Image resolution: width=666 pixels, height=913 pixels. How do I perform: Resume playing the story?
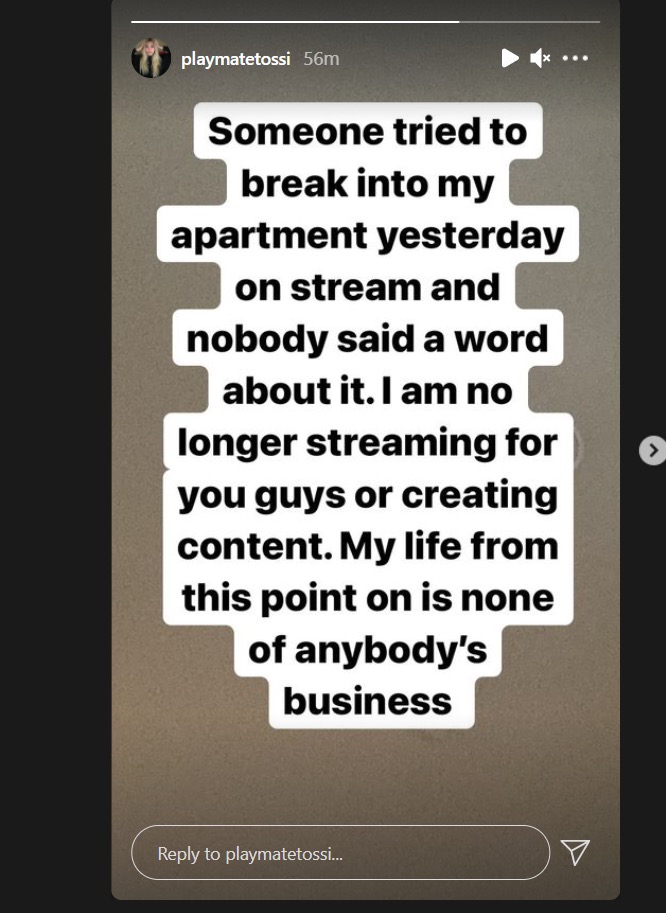510,58
